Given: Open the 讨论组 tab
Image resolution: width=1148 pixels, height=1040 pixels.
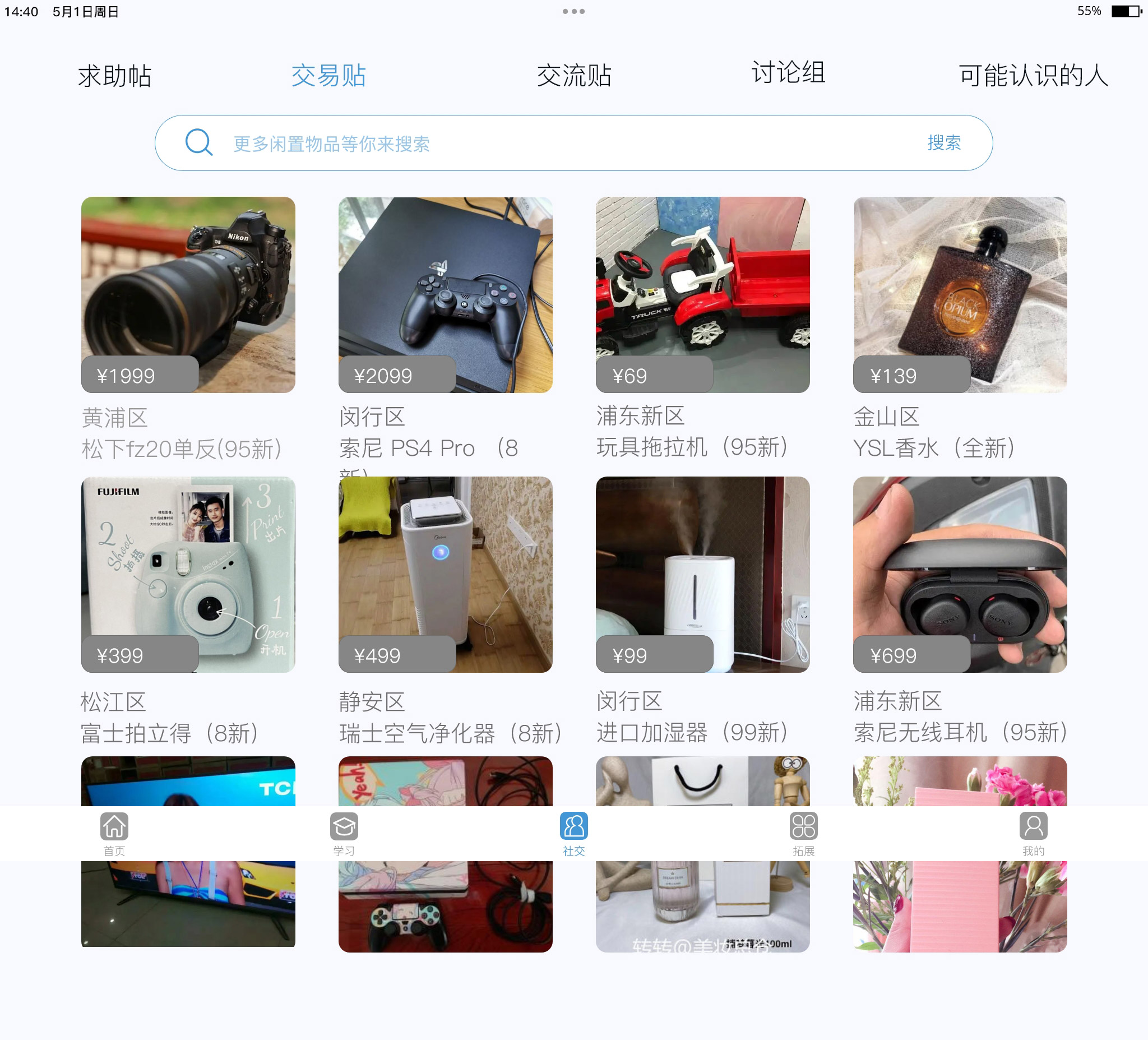Looking at the screenshot, I should [x=788, y=72].
